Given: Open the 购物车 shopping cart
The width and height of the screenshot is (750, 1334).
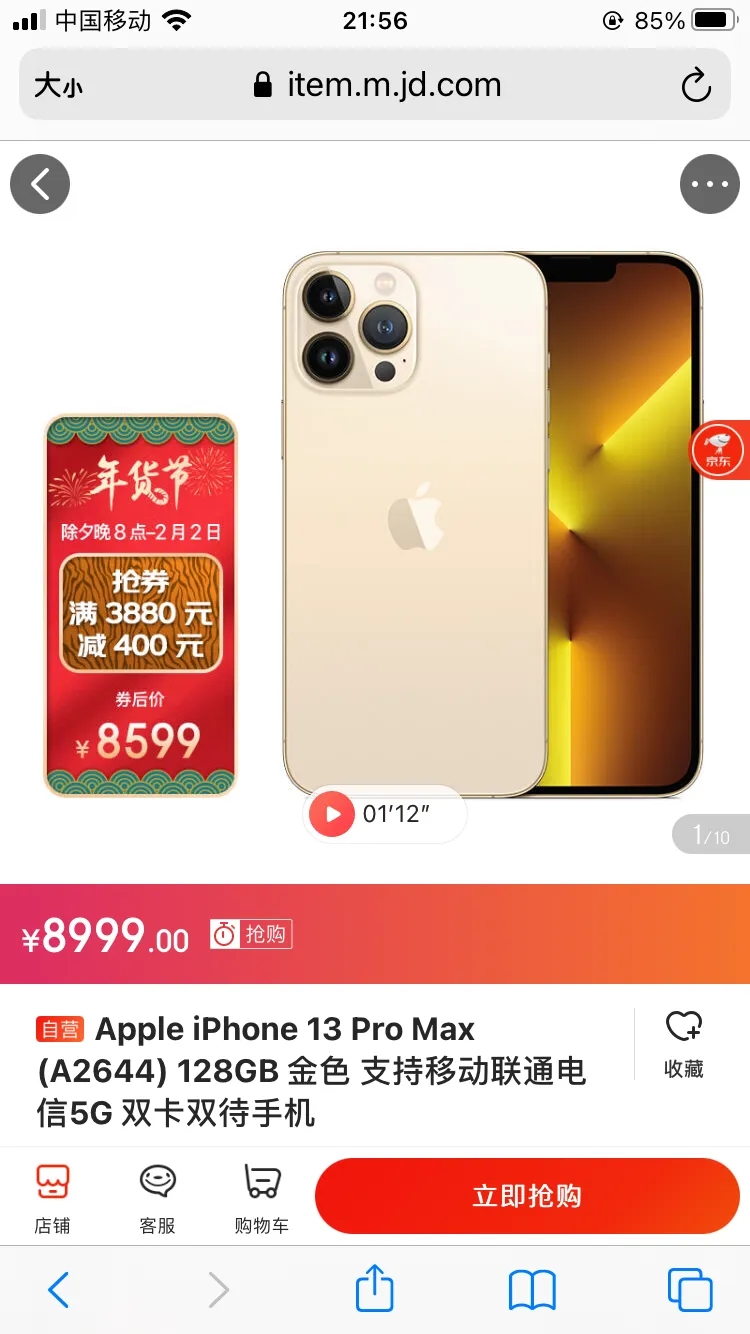Looking at the screenshot, I should coord(262,1197).
